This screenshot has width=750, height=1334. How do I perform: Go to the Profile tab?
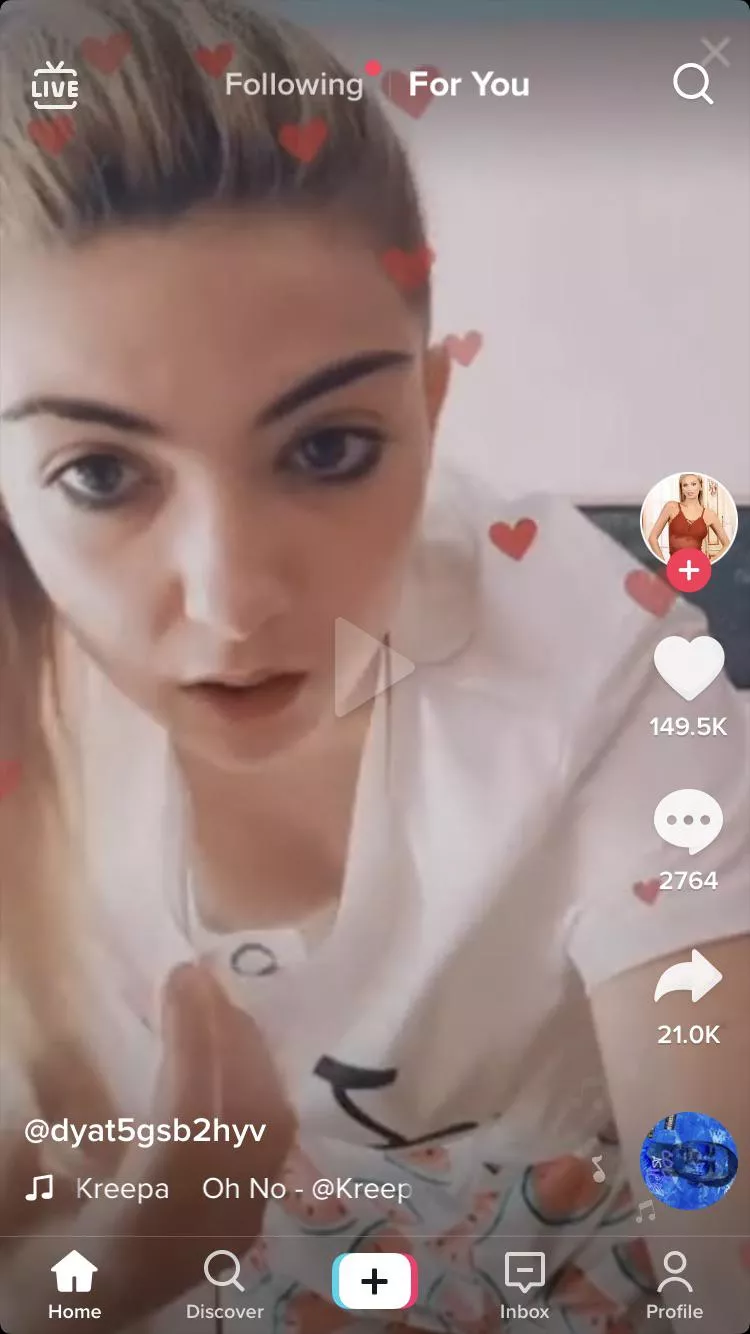click(674, 1285)
